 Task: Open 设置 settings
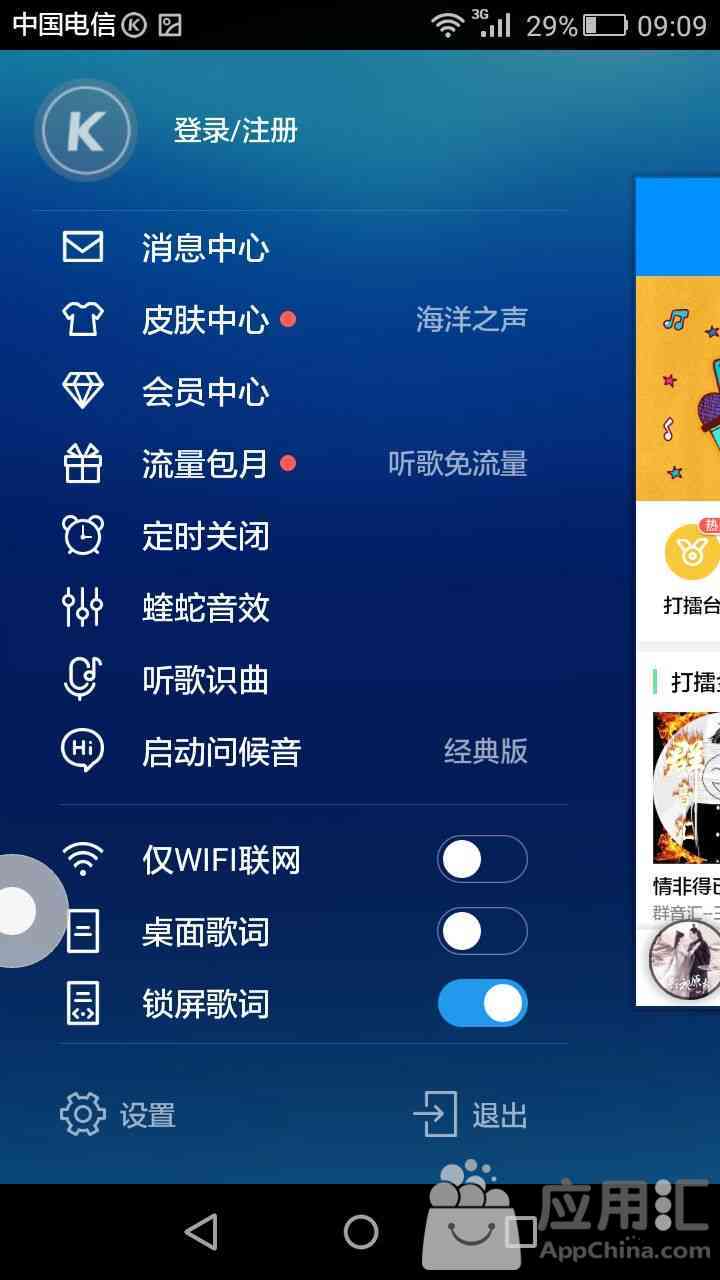point(118,1115)
